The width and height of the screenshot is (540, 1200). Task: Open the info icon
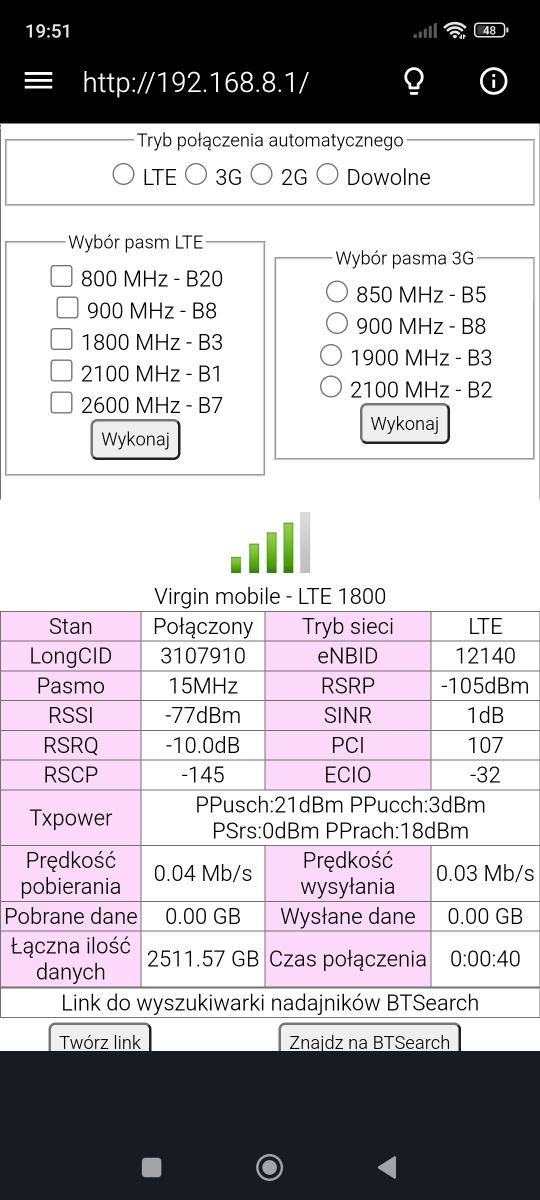pyautogui.click(x=494, y=82)
